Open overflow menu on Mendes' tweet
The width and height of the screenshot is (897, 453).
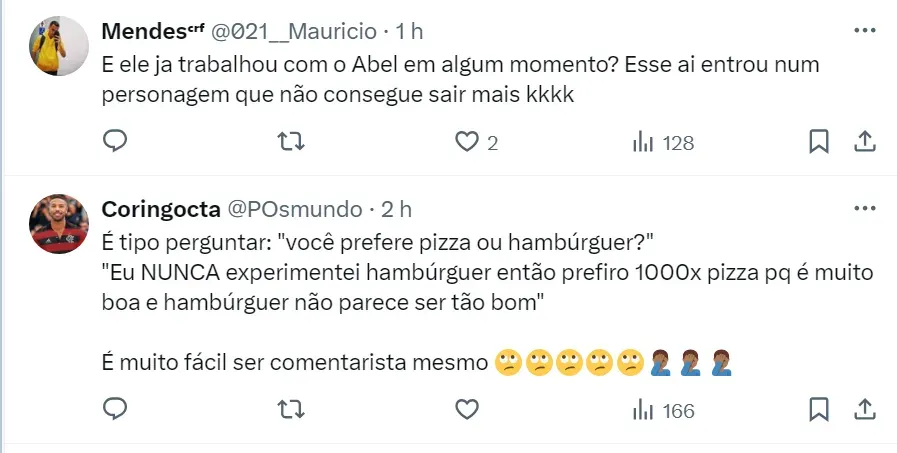click(864, 31)
